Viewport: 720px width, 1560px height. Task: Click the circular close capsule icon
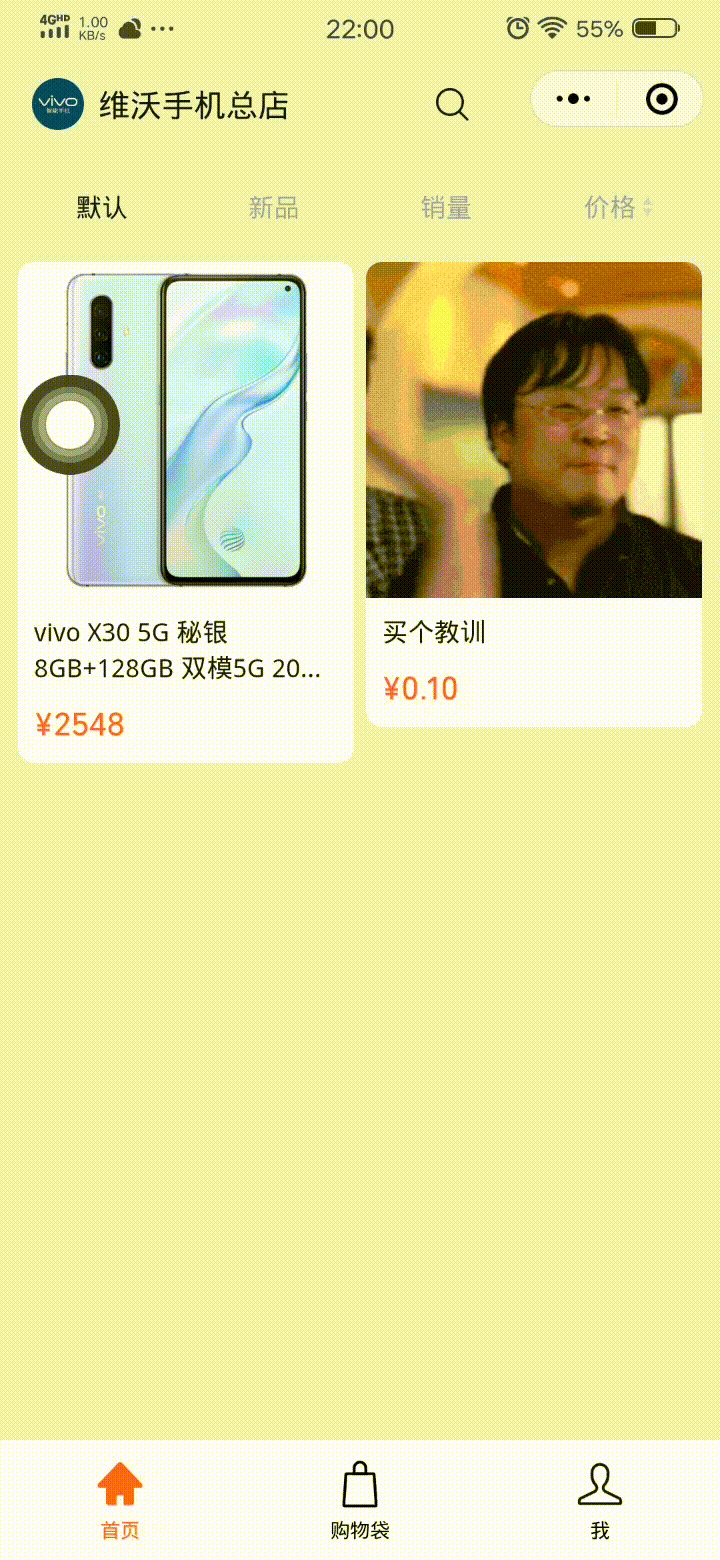click(x=660, y=99)
